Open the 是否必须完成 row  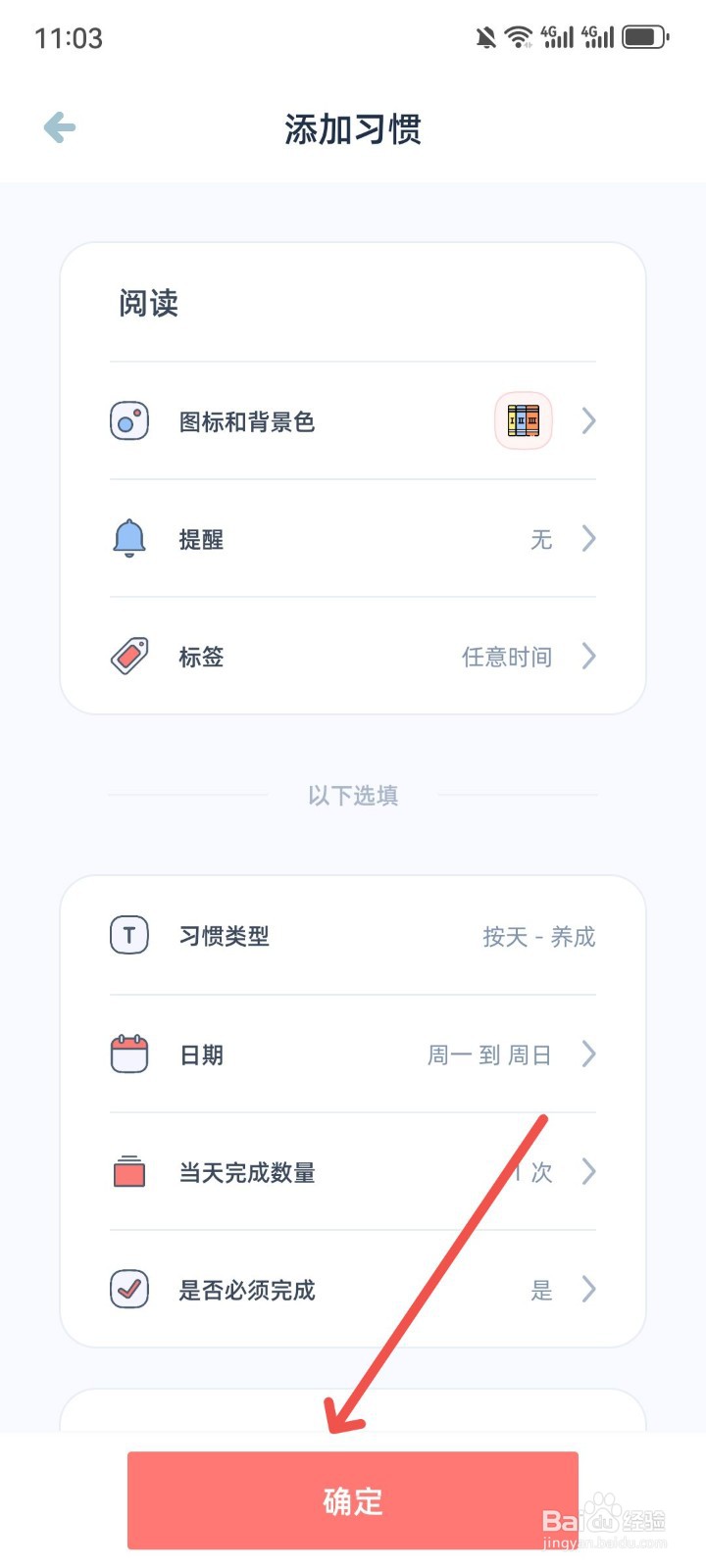tap(353, 1290)
